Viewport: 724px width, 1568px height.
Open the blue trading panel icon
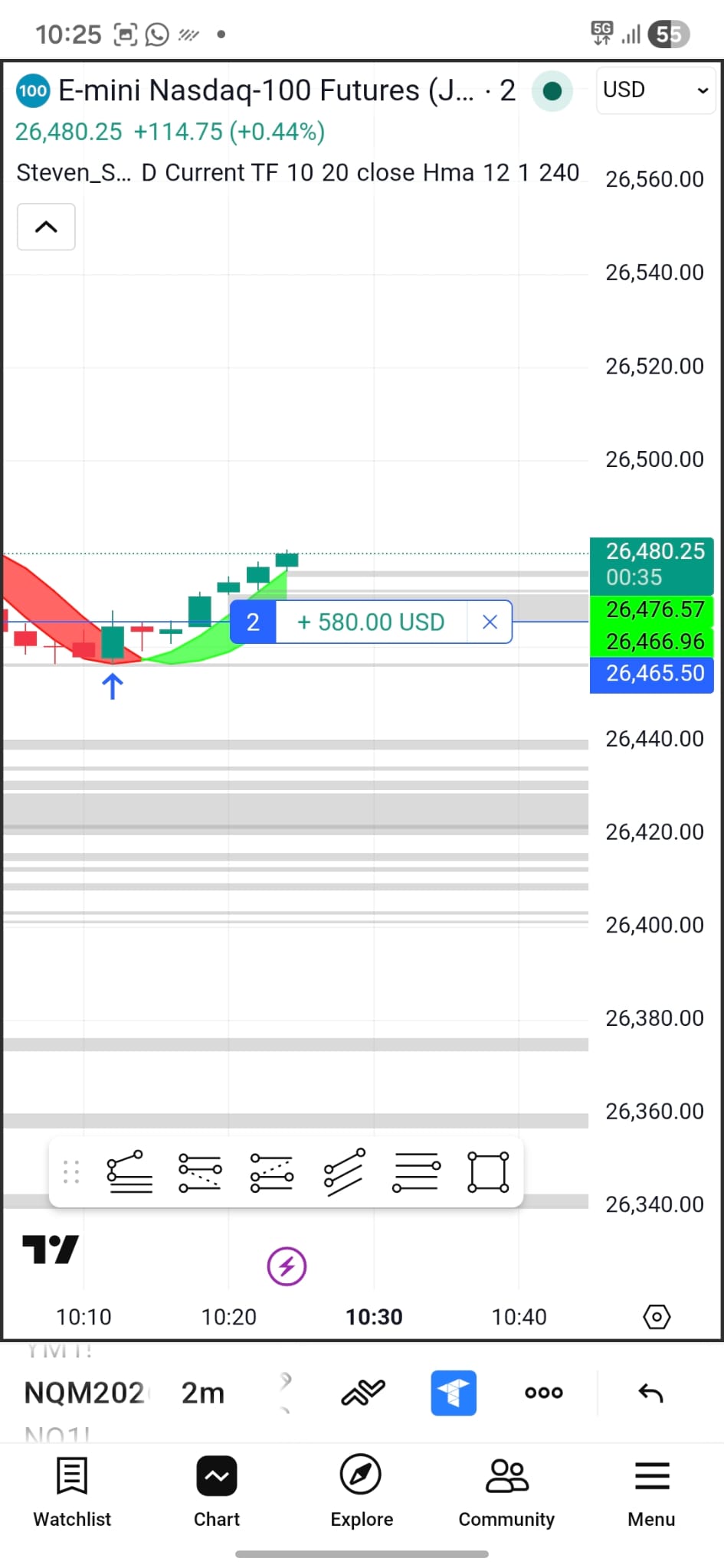click(454, 1393)
